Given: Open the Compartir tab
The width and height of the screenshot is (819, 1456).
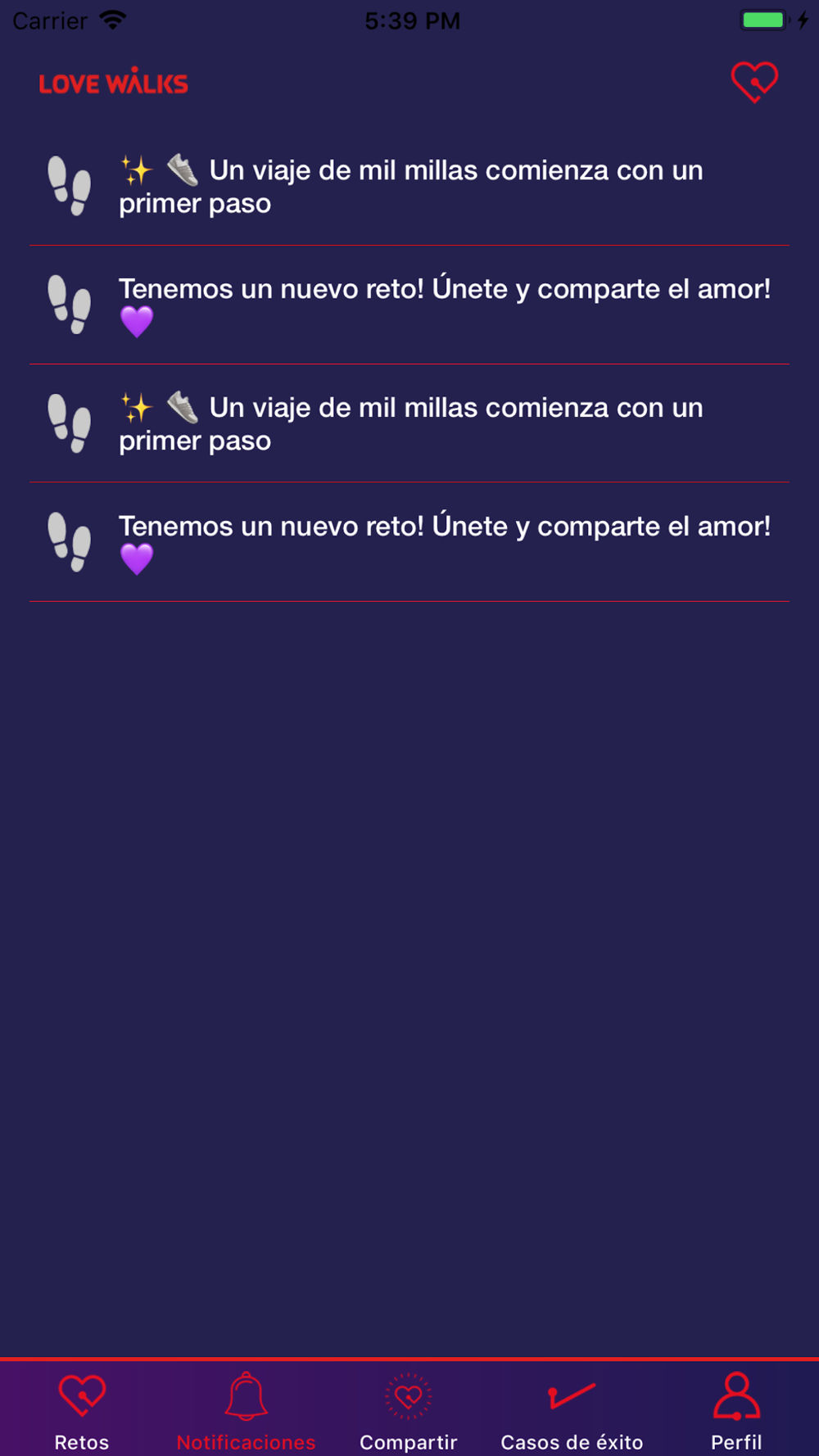Looking at the screenshot, I should 409,1412.
